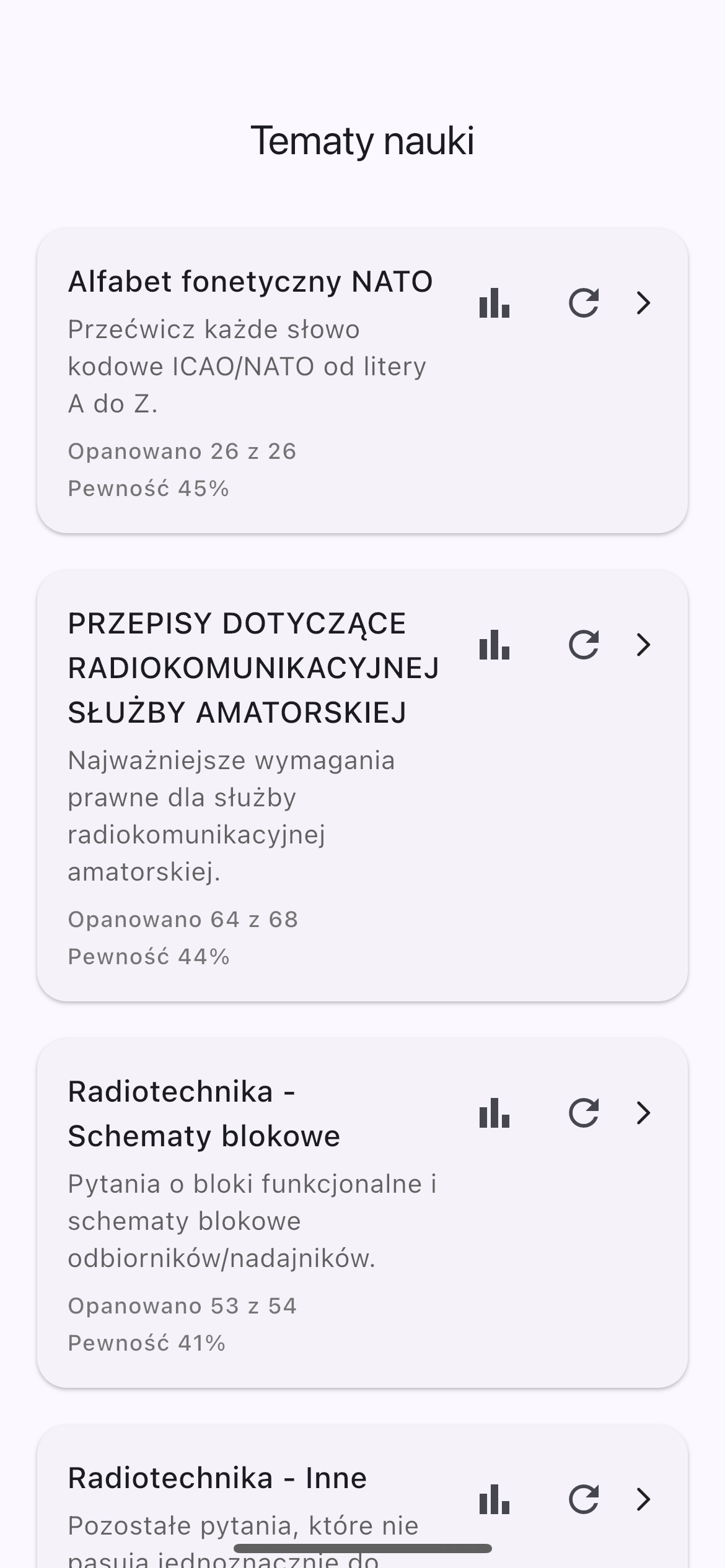Open Radiotechnika - Schematy blokowe via chevron
725x1568 pixels.
click(643, 1113)
